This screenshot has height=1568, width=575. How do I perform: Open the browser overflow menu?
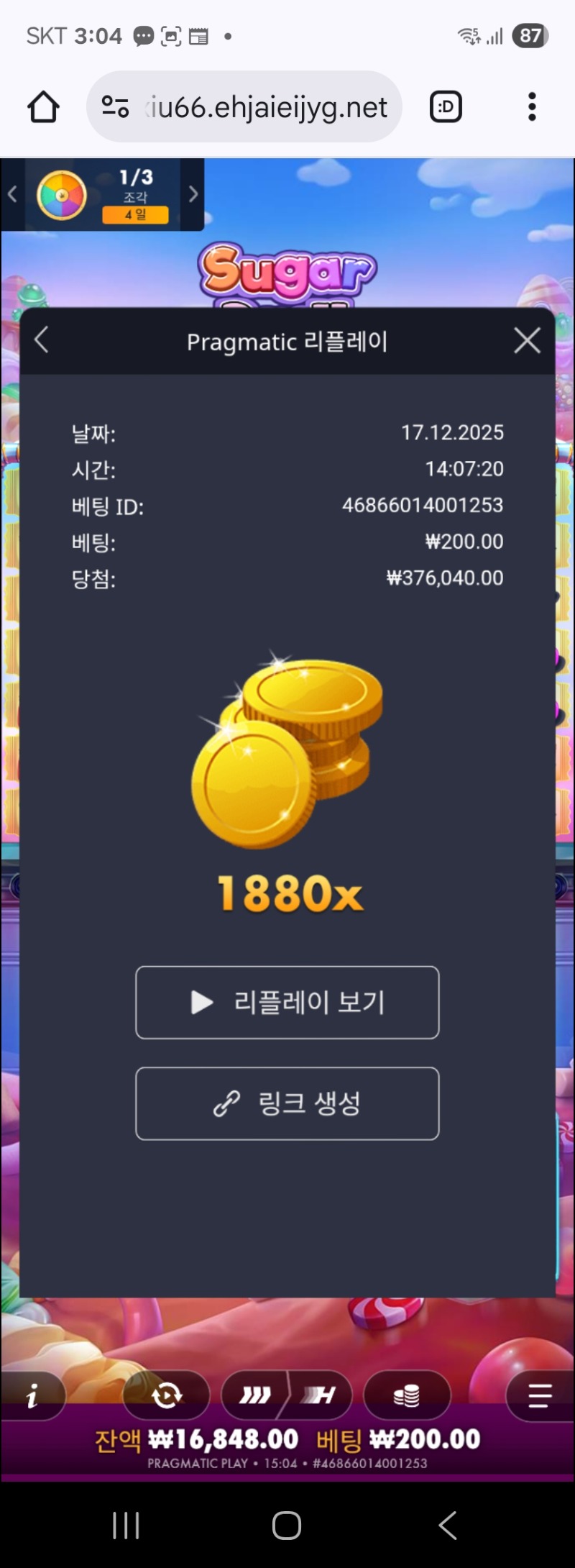[x=532, y=107]
